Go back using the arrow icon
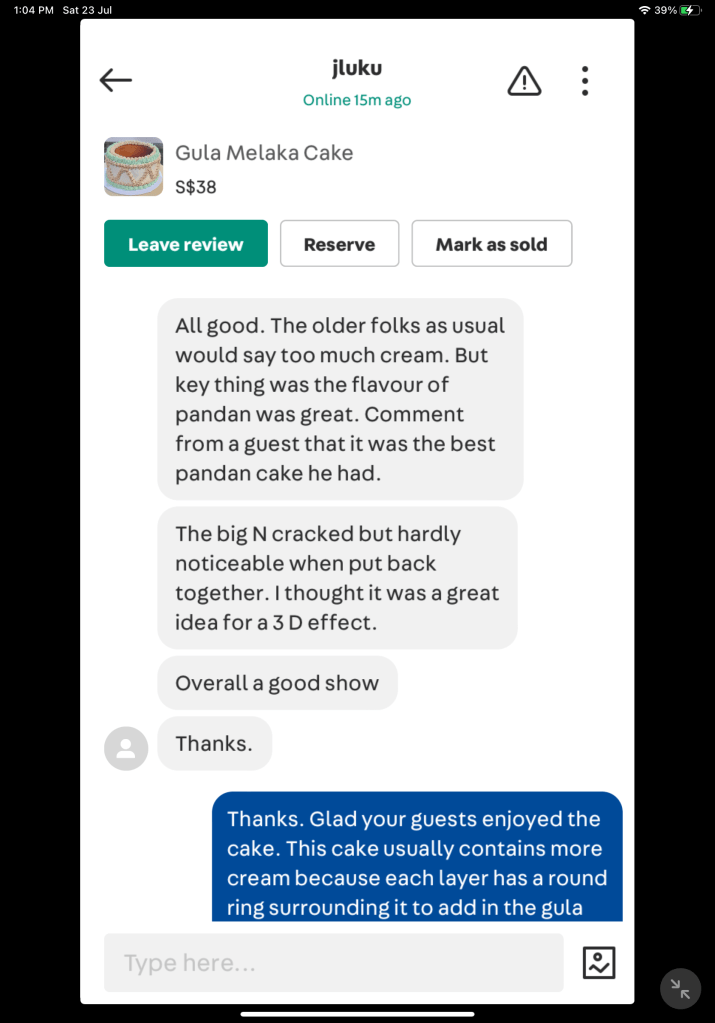The height and width of the screenshot is (1023, 715). (116, 81)
